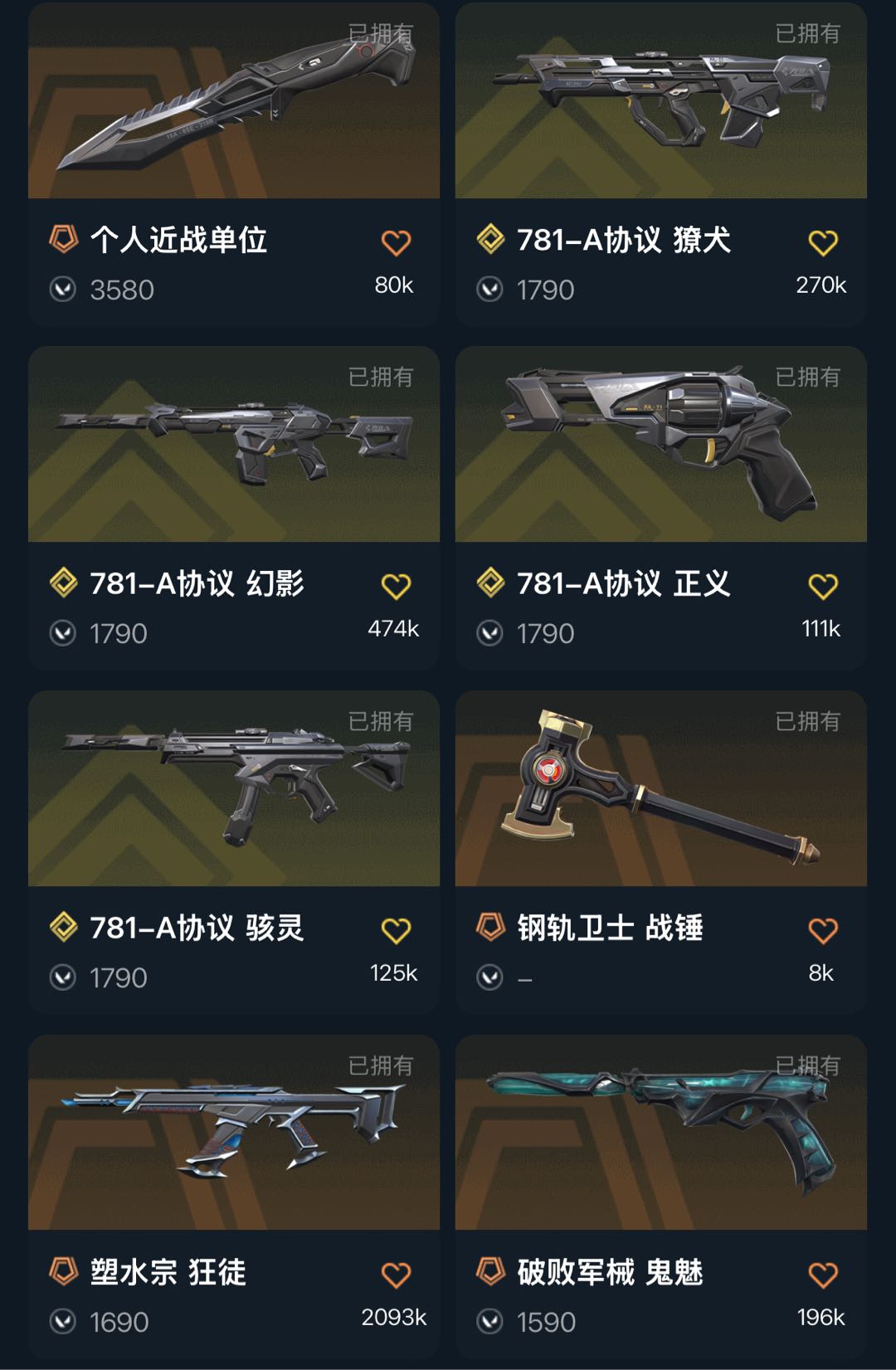Image resolution: width=896 pixels, height=1370 pixels.
Task: Like the 781-A协议 獠犬 skin
Action: [823, 242]
